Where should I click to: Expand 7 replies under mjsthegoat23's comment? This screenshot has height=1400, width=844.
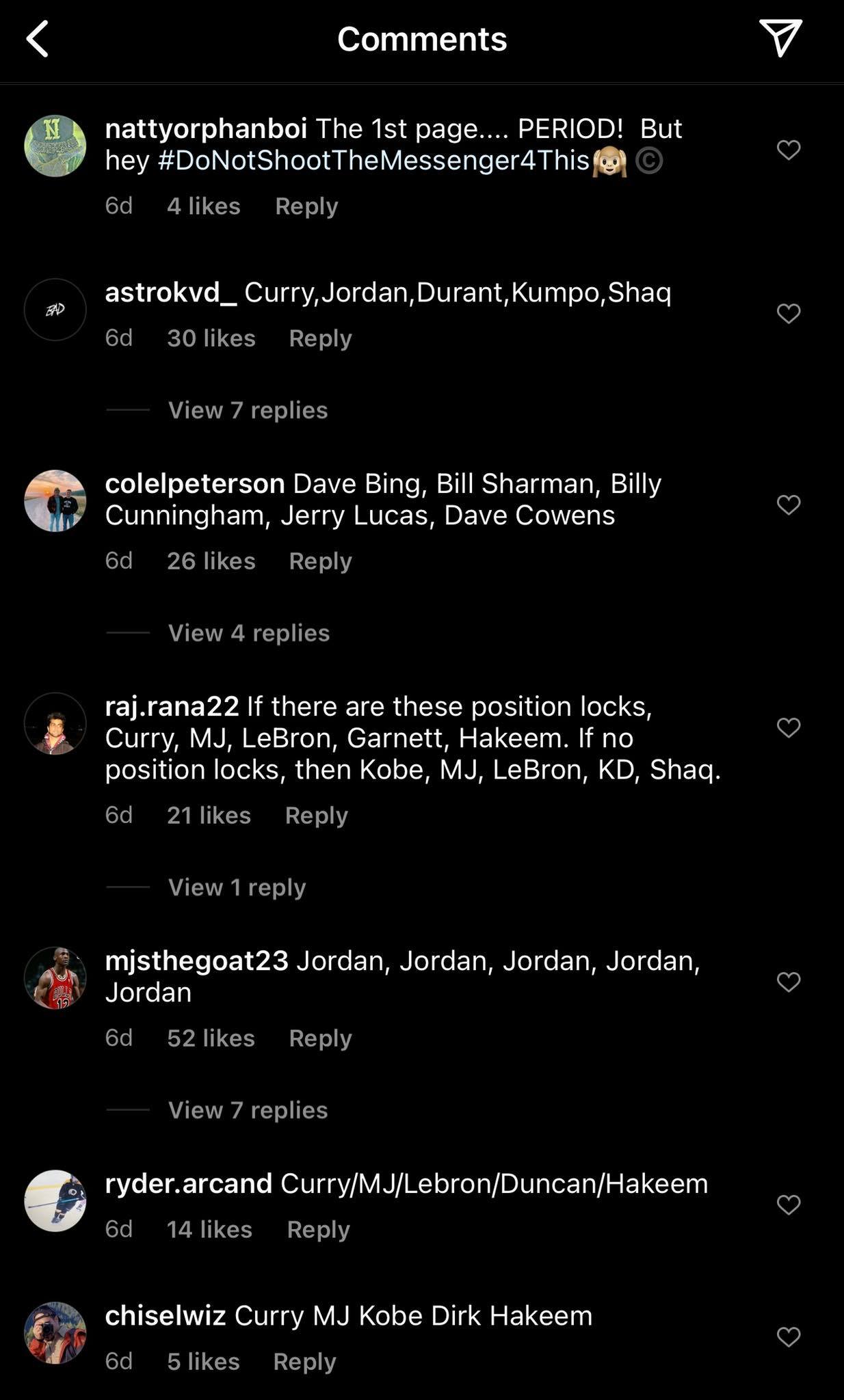[248, 1110]
